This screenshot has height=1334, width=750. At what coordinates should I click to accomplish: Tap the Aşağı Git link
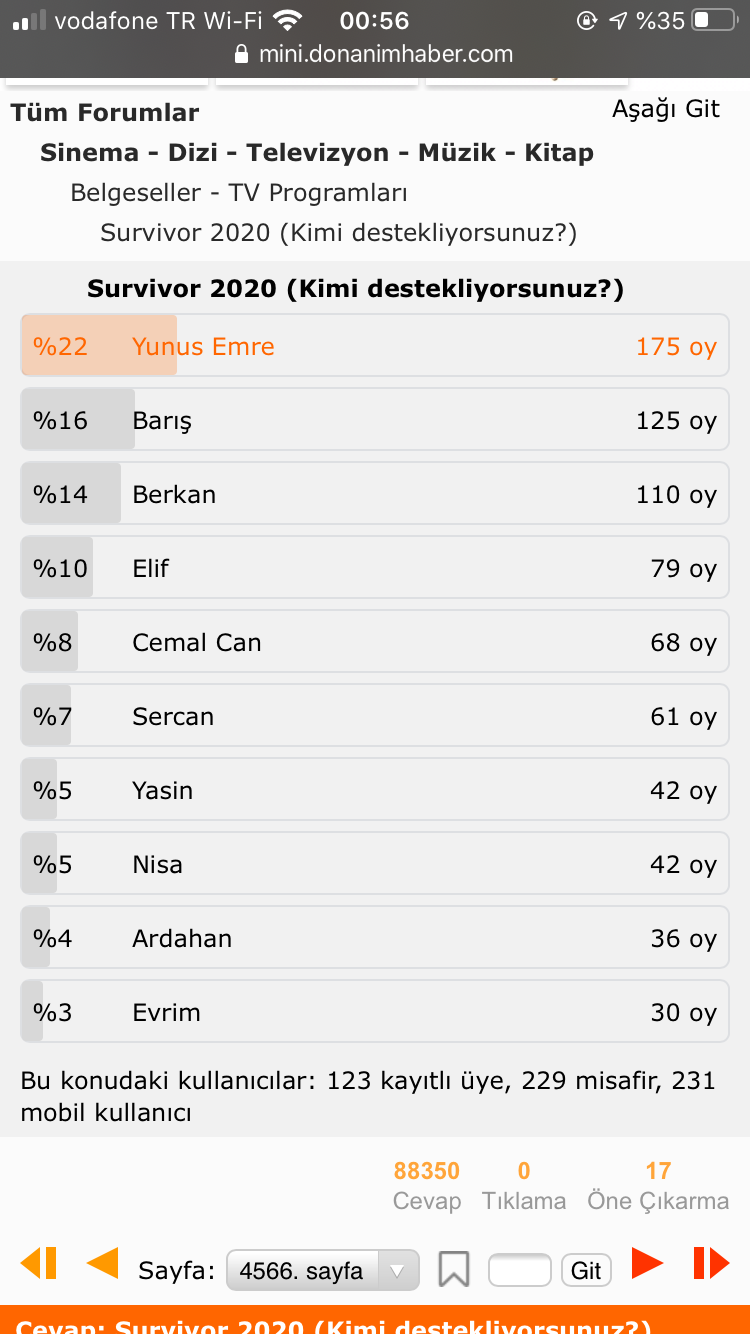(x=666, y=109)
